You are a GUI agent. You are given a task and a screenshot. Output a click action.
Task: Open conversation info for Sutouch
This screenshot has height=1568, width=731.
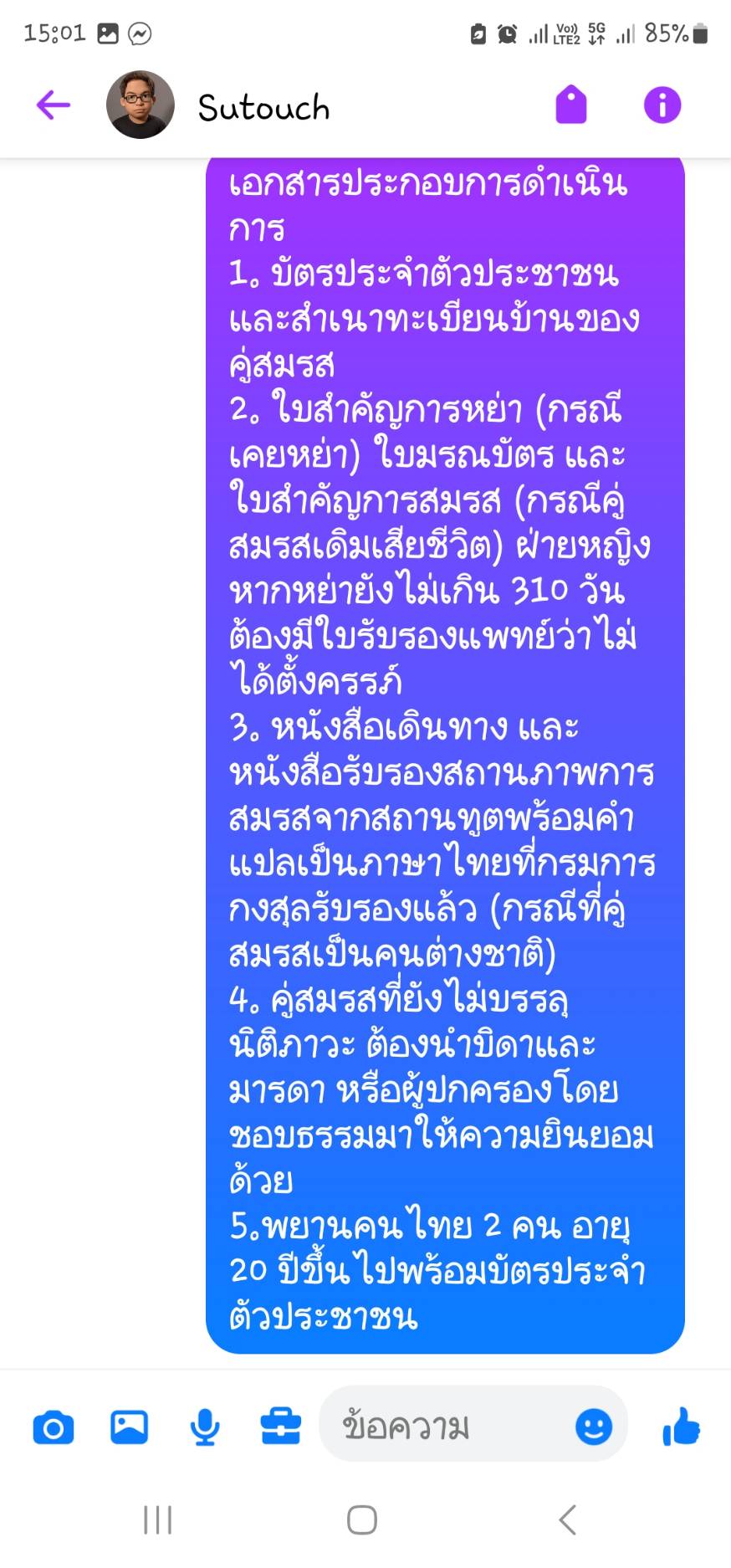tap(662, 105)
